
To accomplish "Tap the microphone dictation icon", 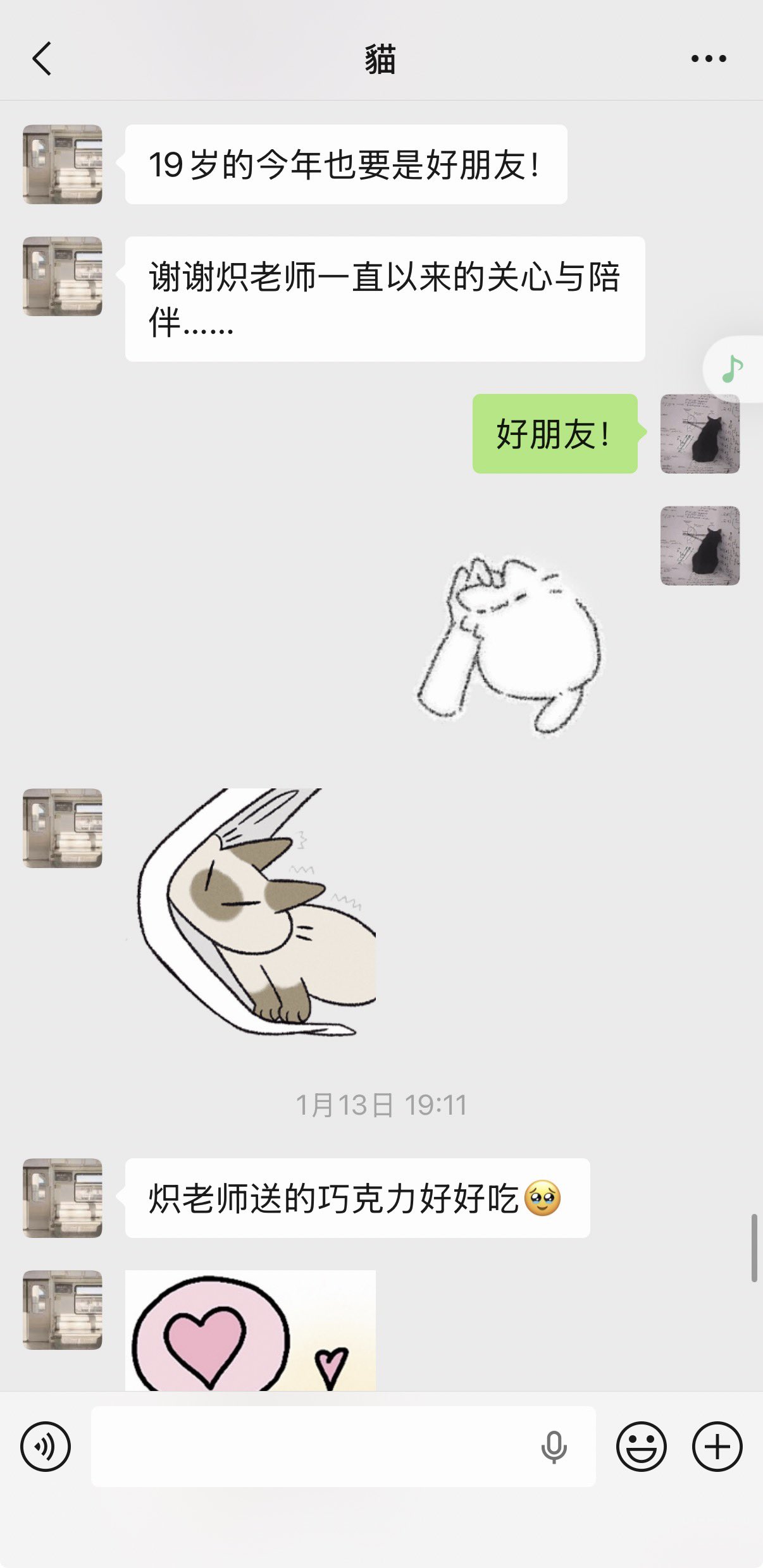I will 554,1446.
